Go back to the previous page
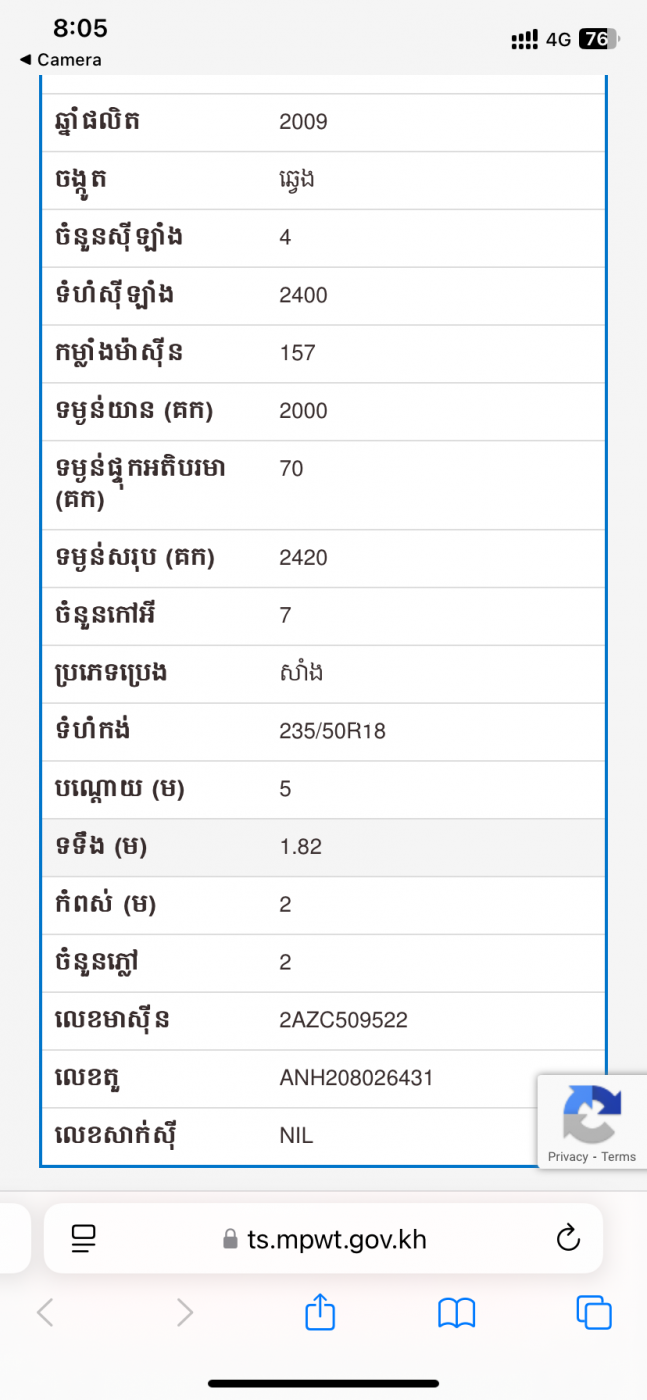The height and width of the screenshot is (1400, 647). 45,1313
